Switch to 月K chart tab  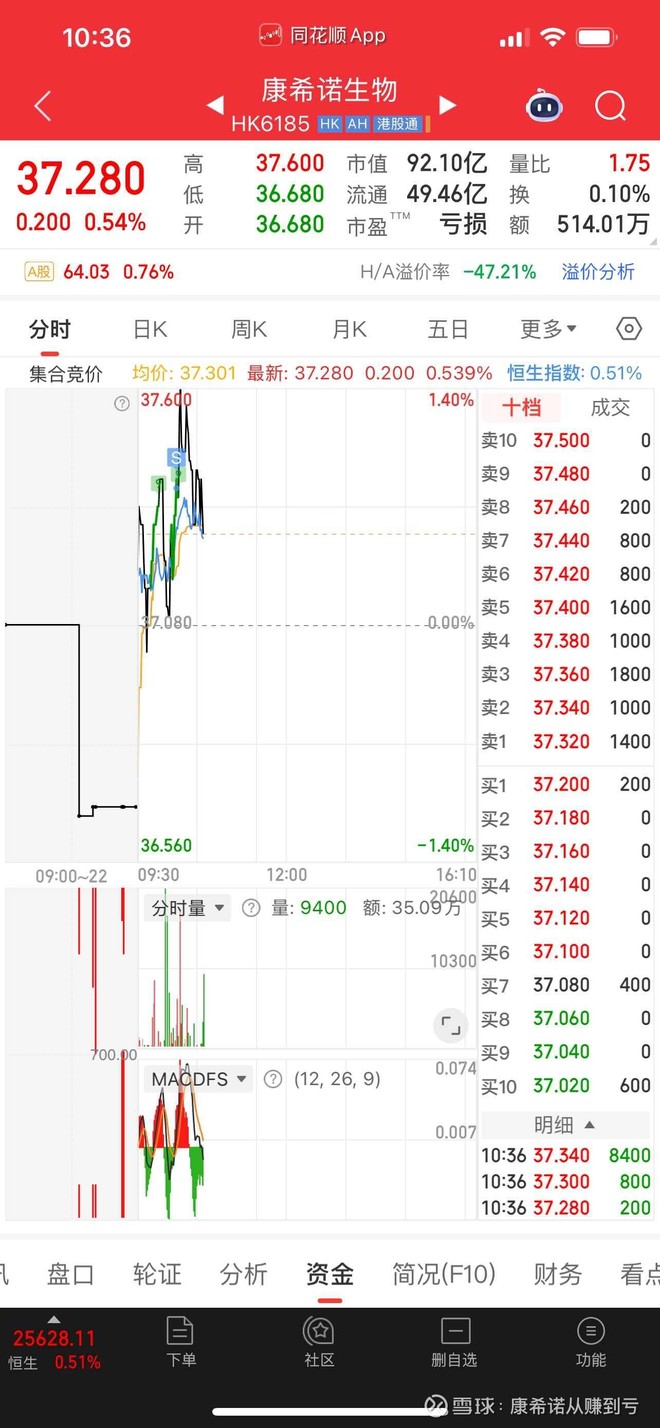point(349,329)
